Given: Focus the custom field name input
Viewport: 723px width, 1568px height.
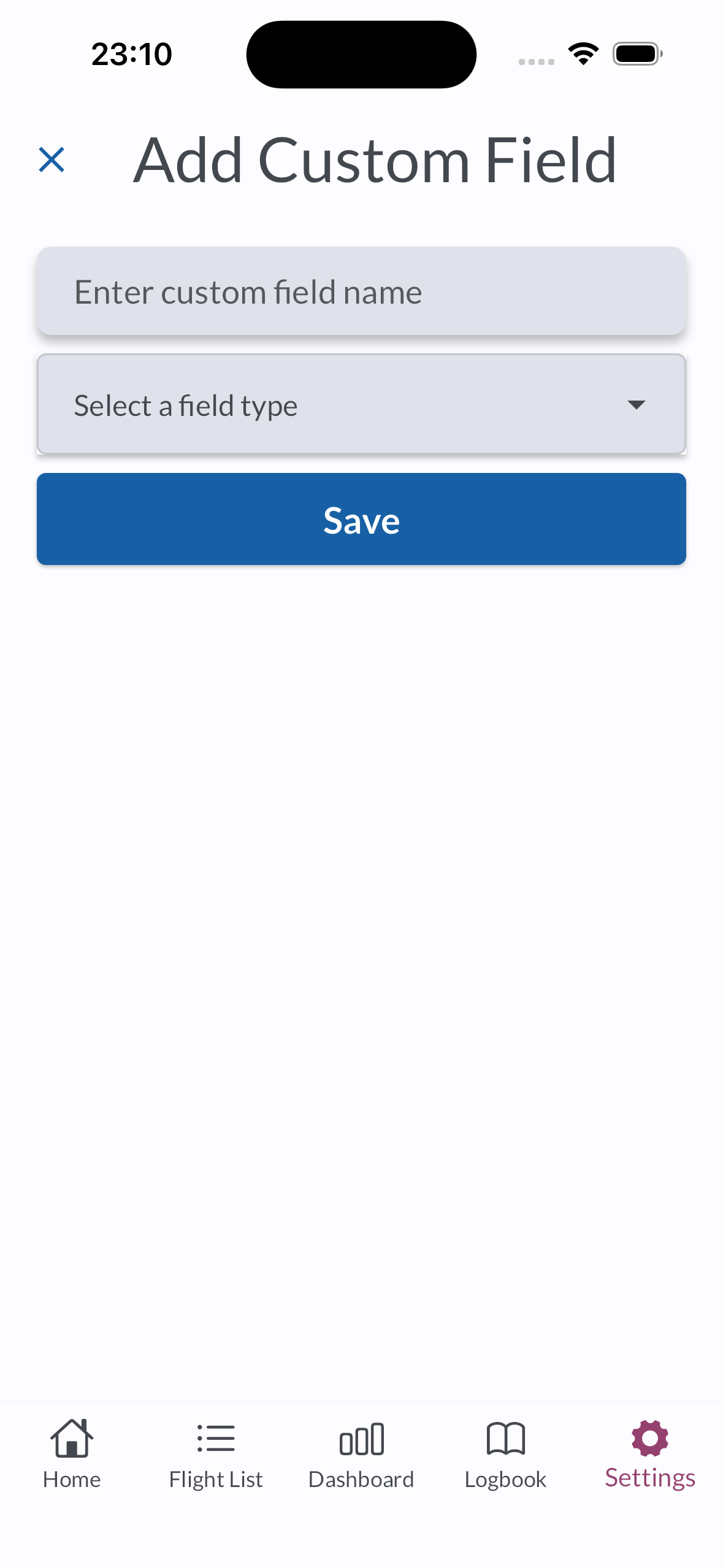Looking at the screenshot, I should tap(361, 291).
